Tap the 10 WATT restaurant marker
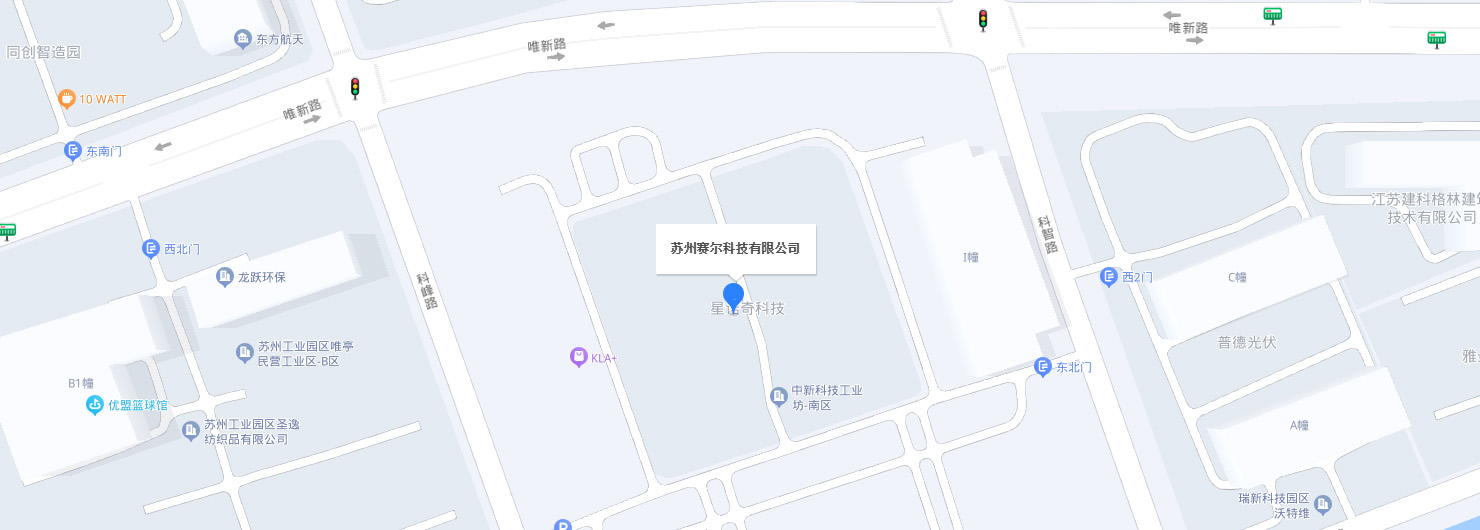Screen dimensions: 1480x530 (x=67, y=98)
